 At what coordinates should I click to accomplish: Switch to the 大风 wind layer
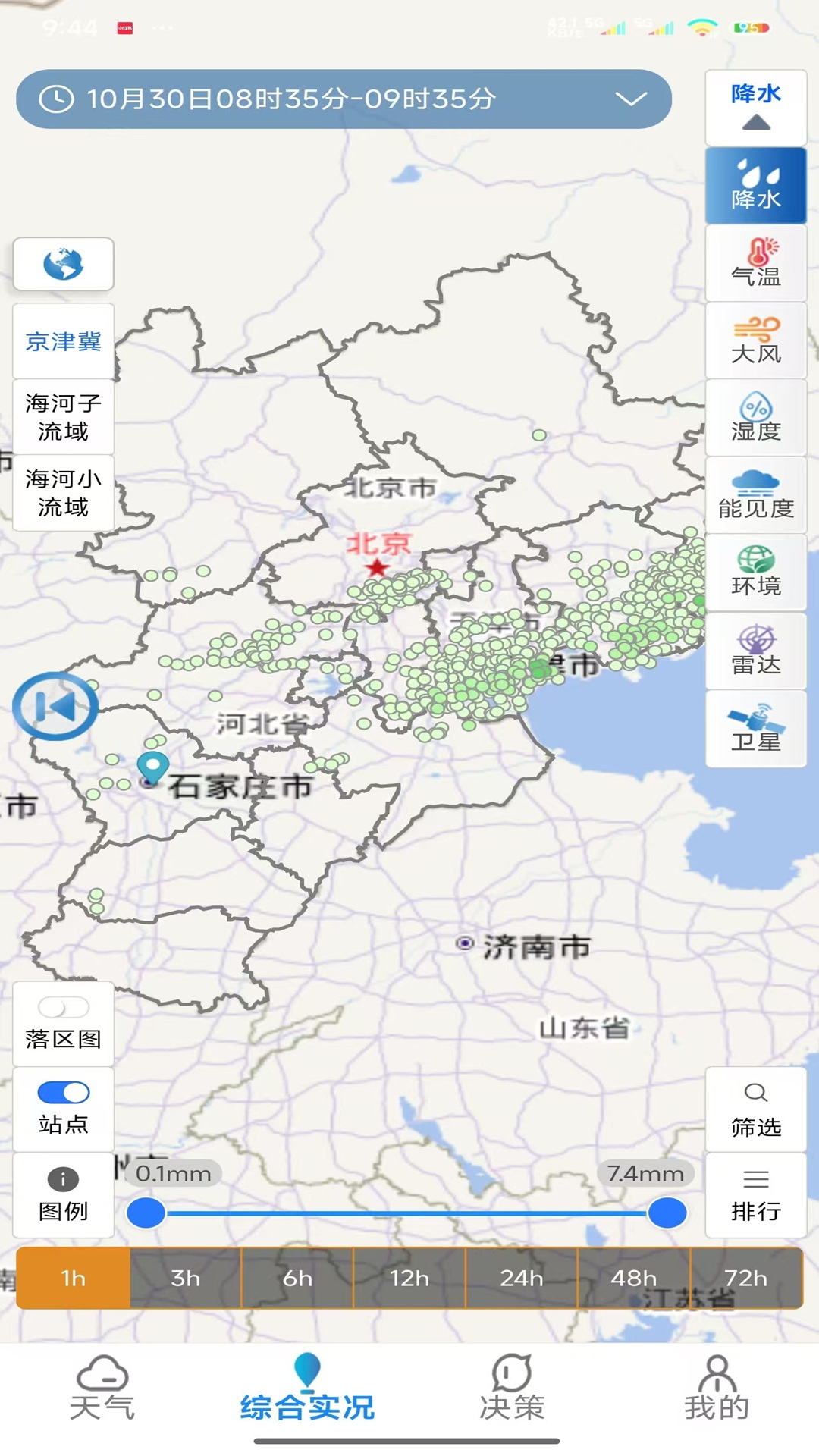[755, 340]
